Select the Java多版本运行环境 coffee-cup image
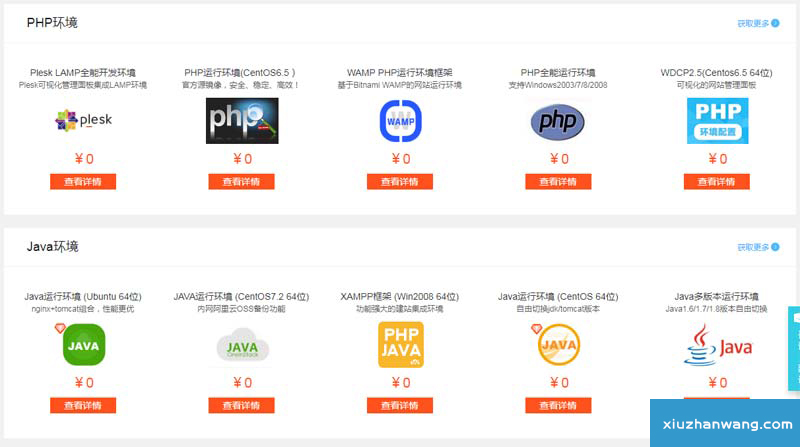Viewport: 800px width, 447px height. [x=716, y=346]
